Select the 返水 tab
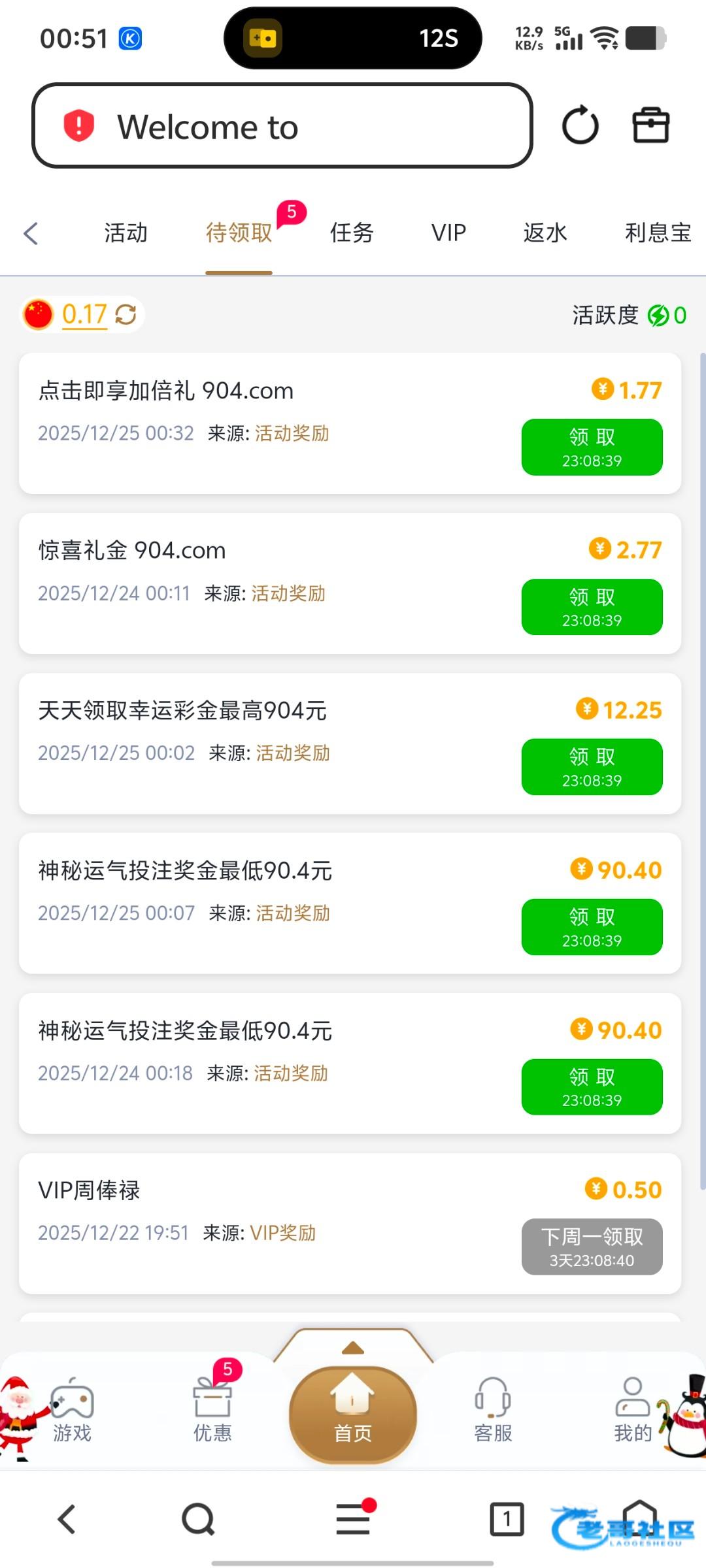 point(545,233)
